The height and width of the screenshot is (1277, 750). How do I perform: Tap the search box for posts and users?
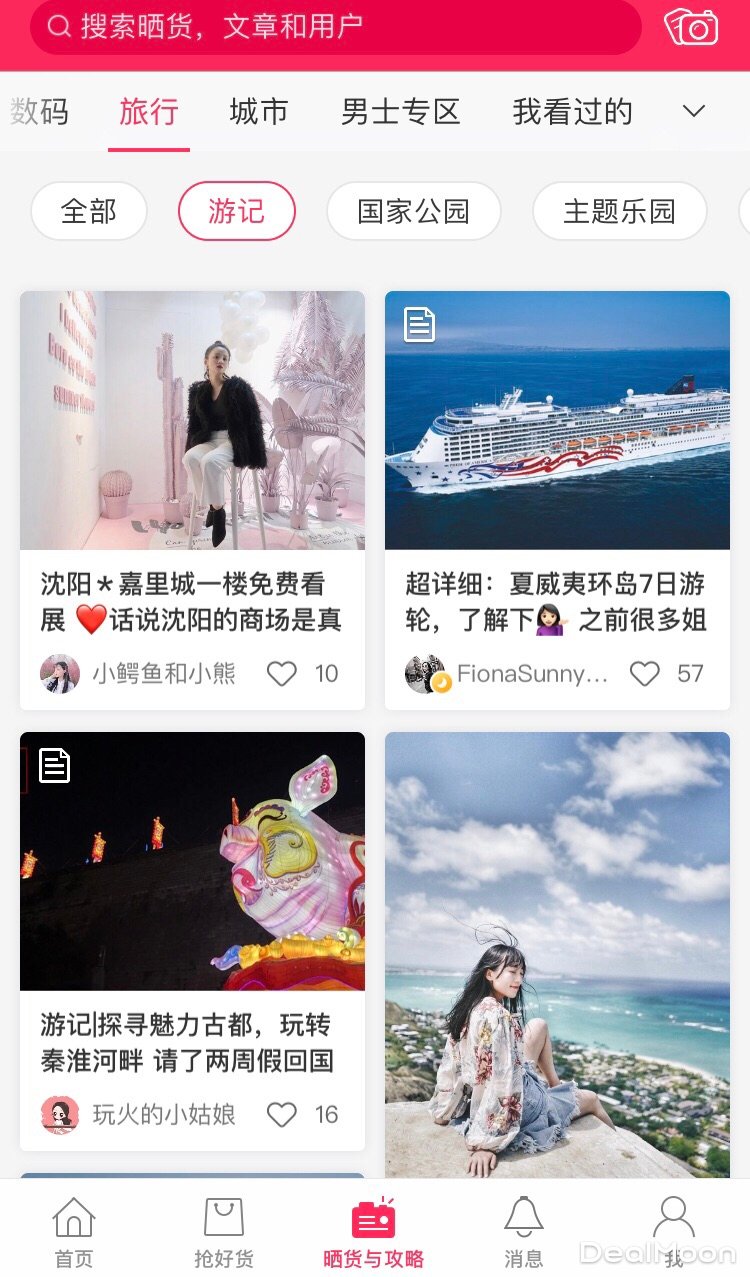(335, 27)
